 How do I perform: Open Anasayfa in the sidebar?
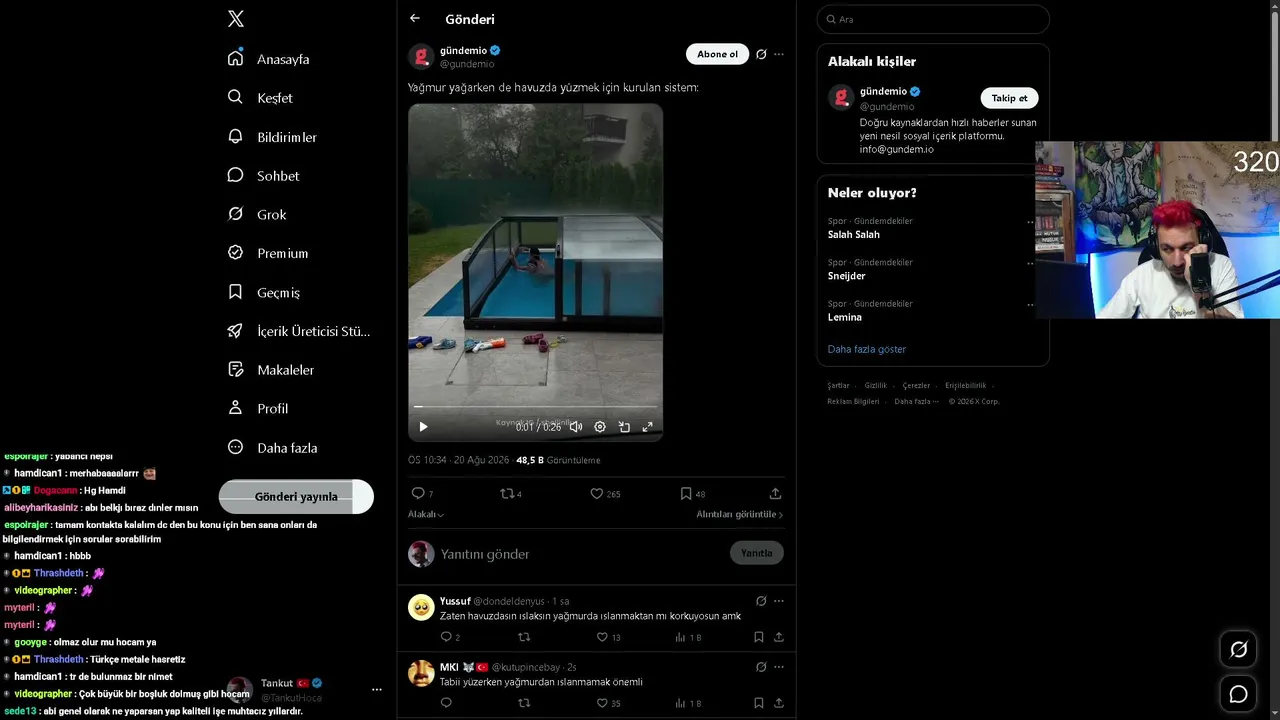[269, 59]
